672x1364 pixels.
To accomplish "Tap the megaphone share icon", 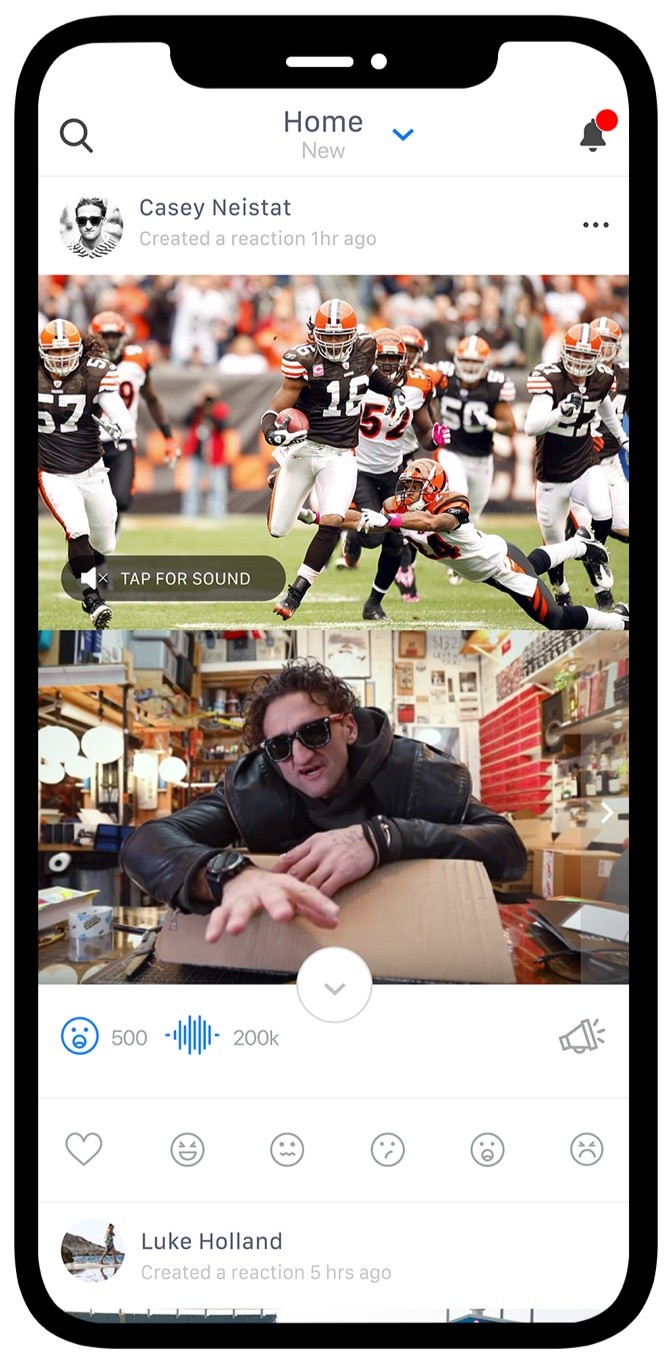I will tap(582, 1037).
